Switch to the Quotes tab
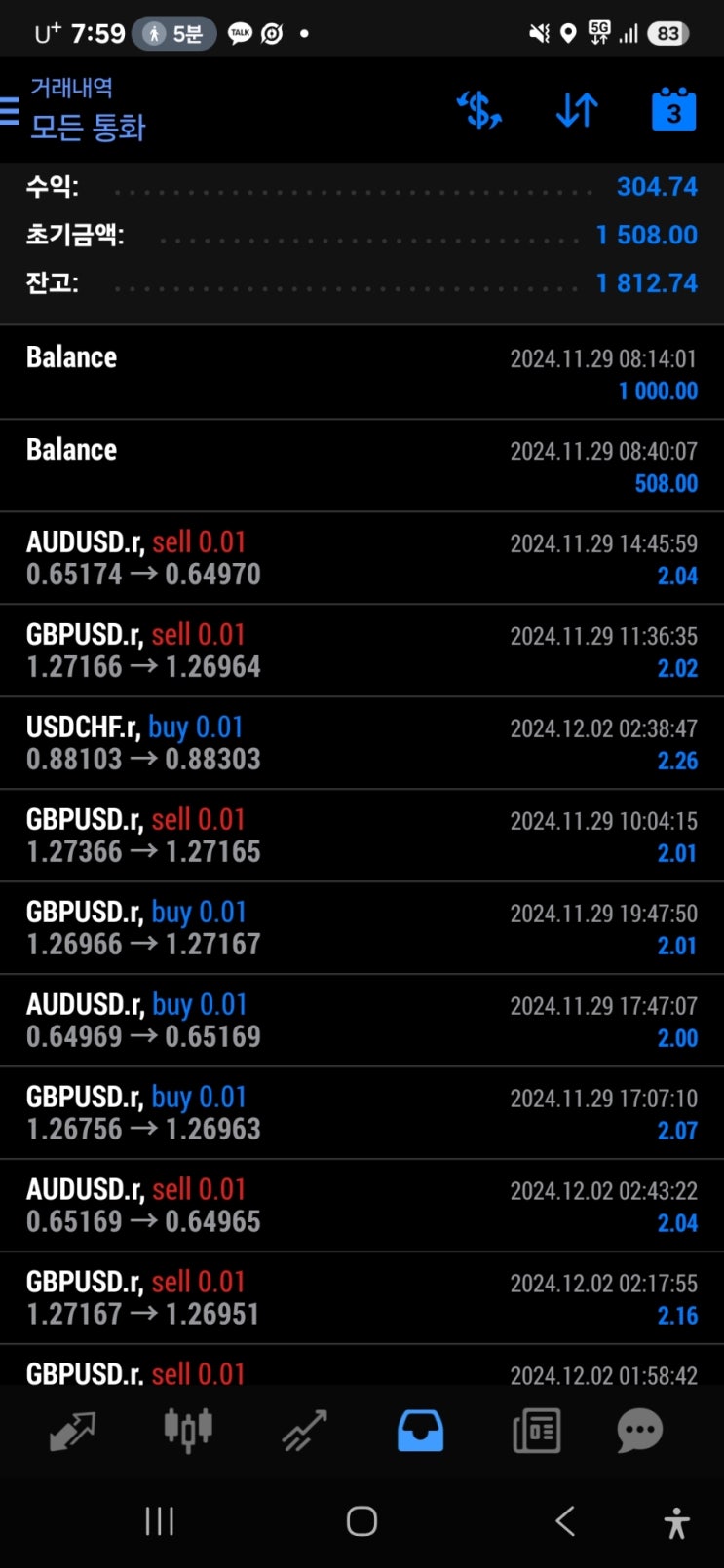Viewport: 724px width, 1568px height. [72, 1431]
